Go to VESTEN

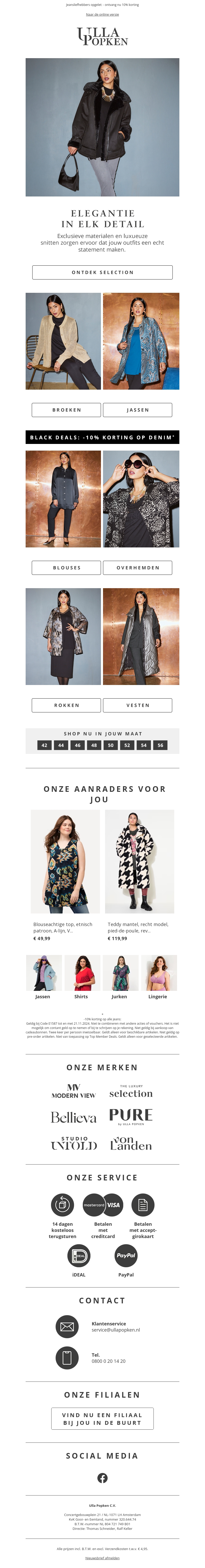[137, 705]
